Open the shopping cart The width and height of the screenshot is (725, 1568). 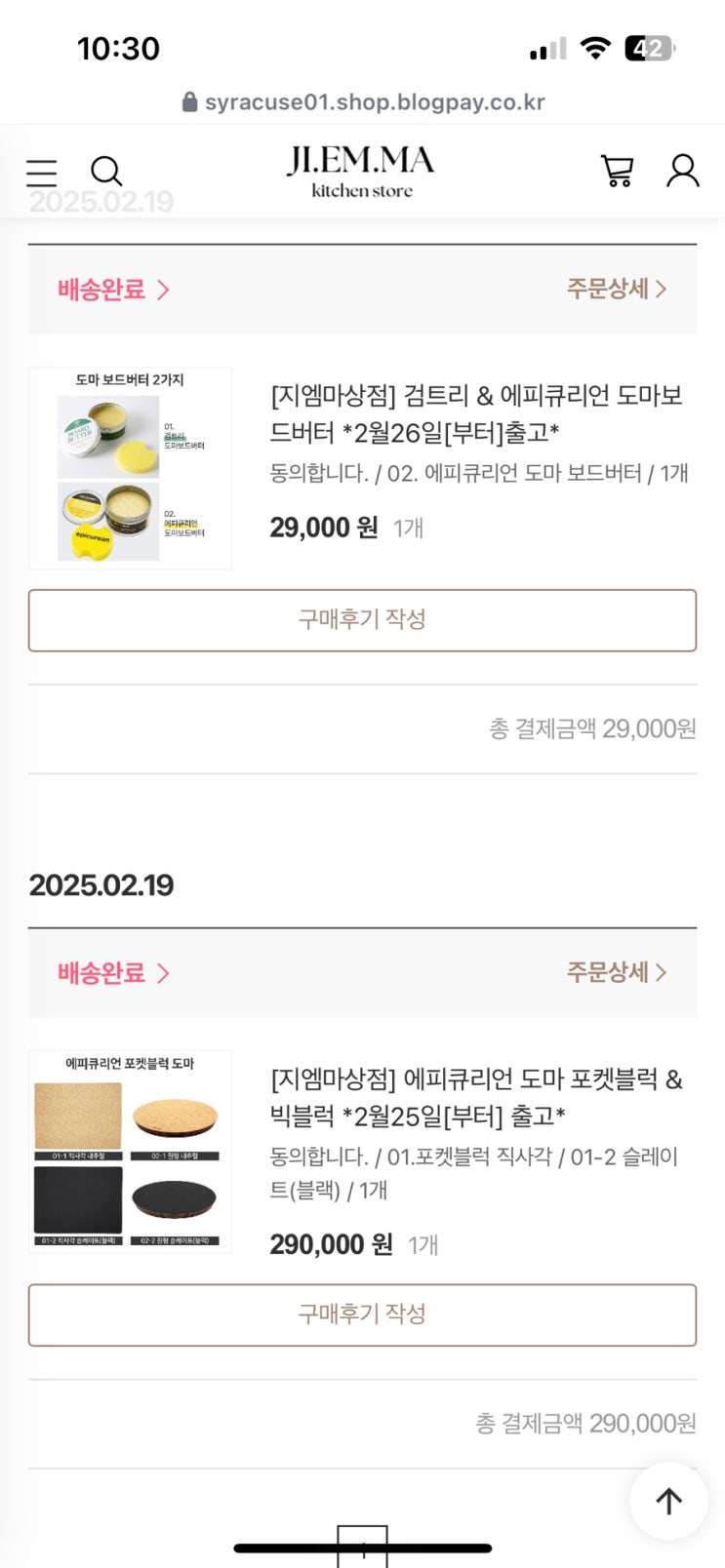(617, 171)
